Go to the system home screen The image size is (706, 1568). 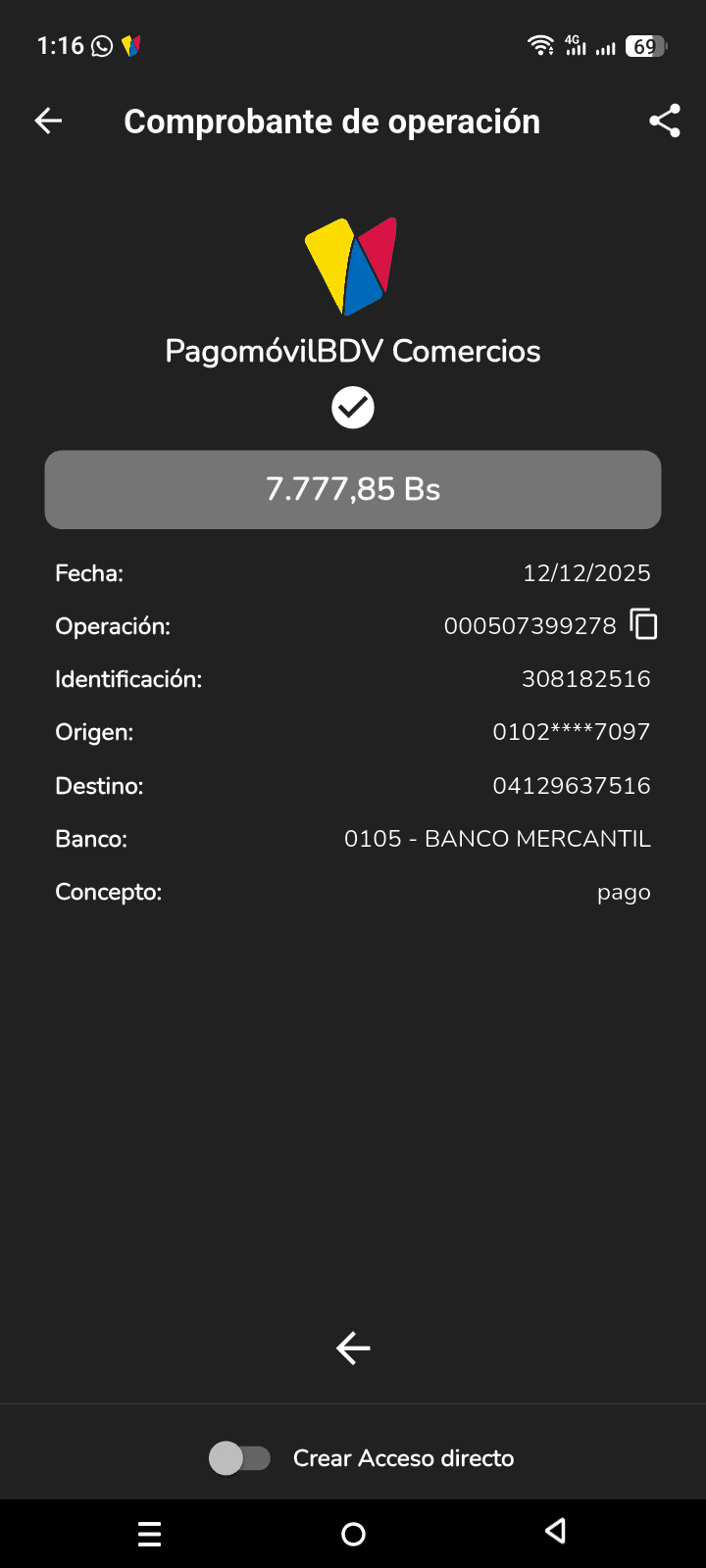353,1533
